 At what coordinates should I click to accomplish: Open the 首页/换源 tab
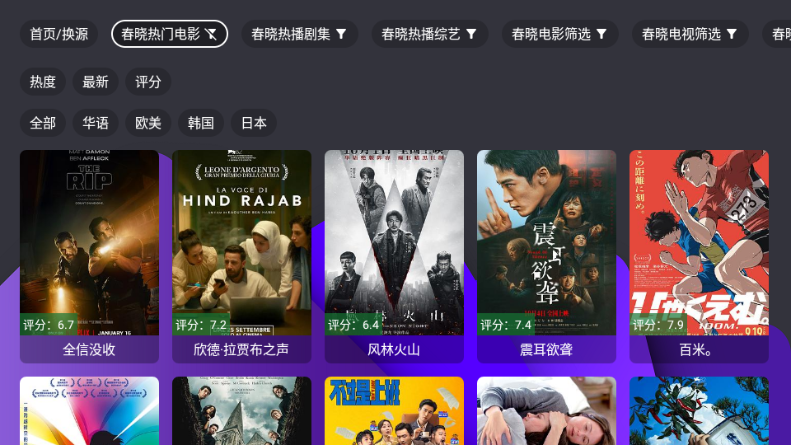tap(59, 34)
